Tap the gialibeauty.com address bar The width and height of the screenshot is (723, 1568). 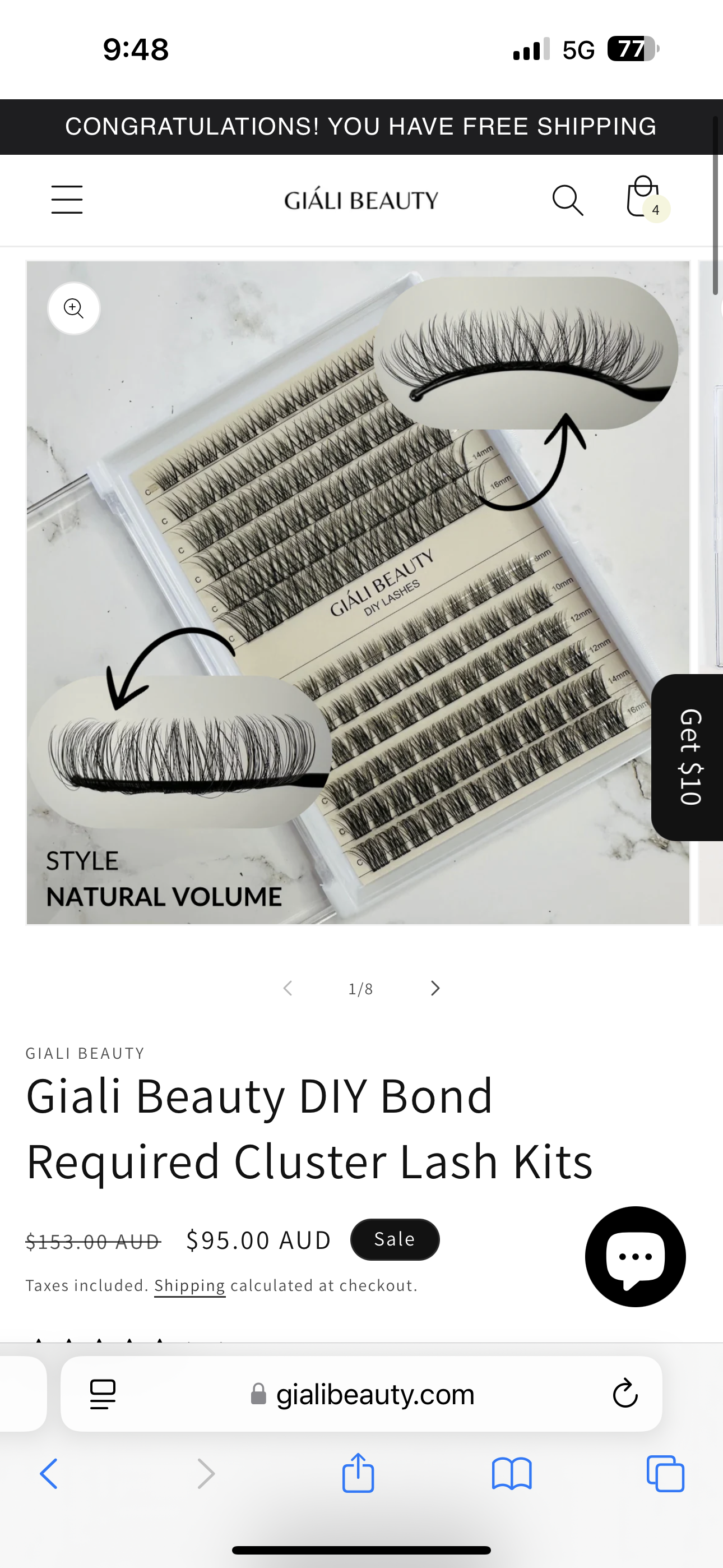(374, 1394)
